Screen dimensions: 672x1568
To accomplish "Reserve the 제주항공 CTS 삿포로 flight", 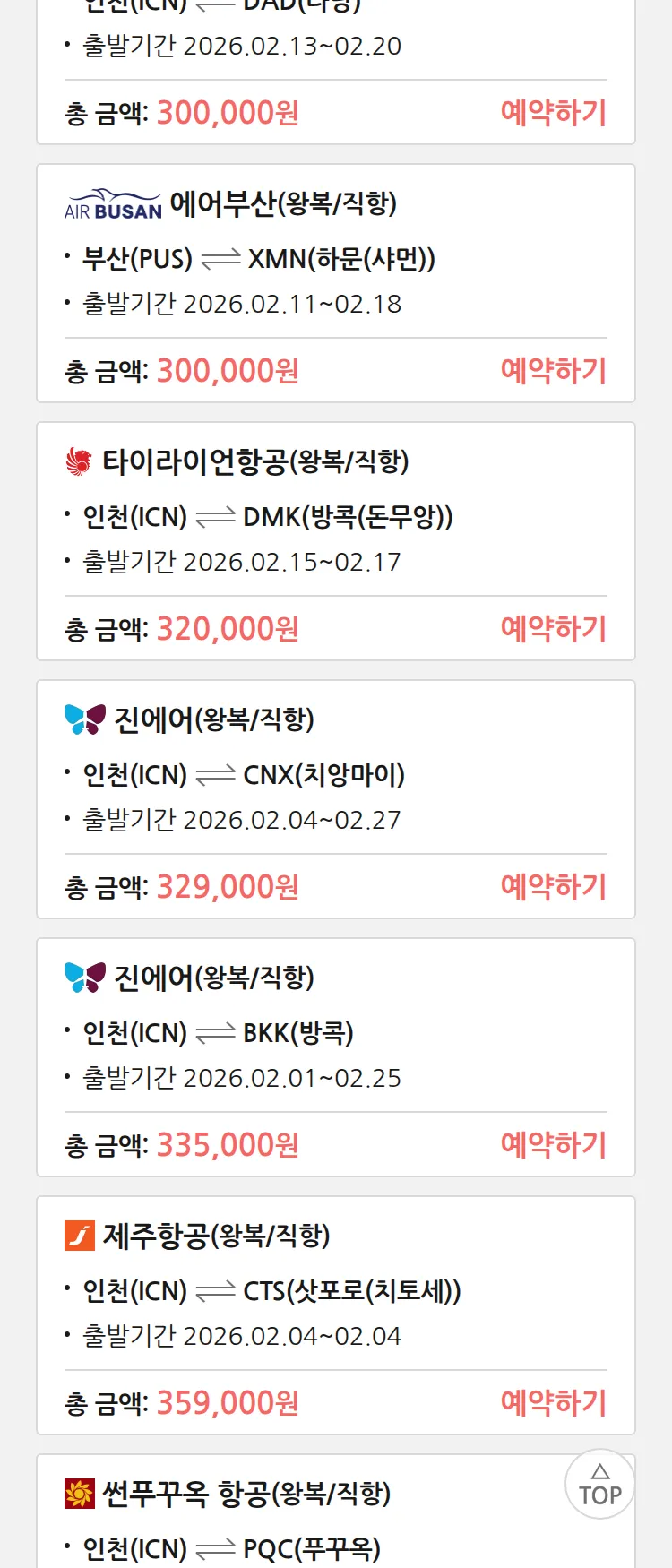I will click(x=553, y=1403).
